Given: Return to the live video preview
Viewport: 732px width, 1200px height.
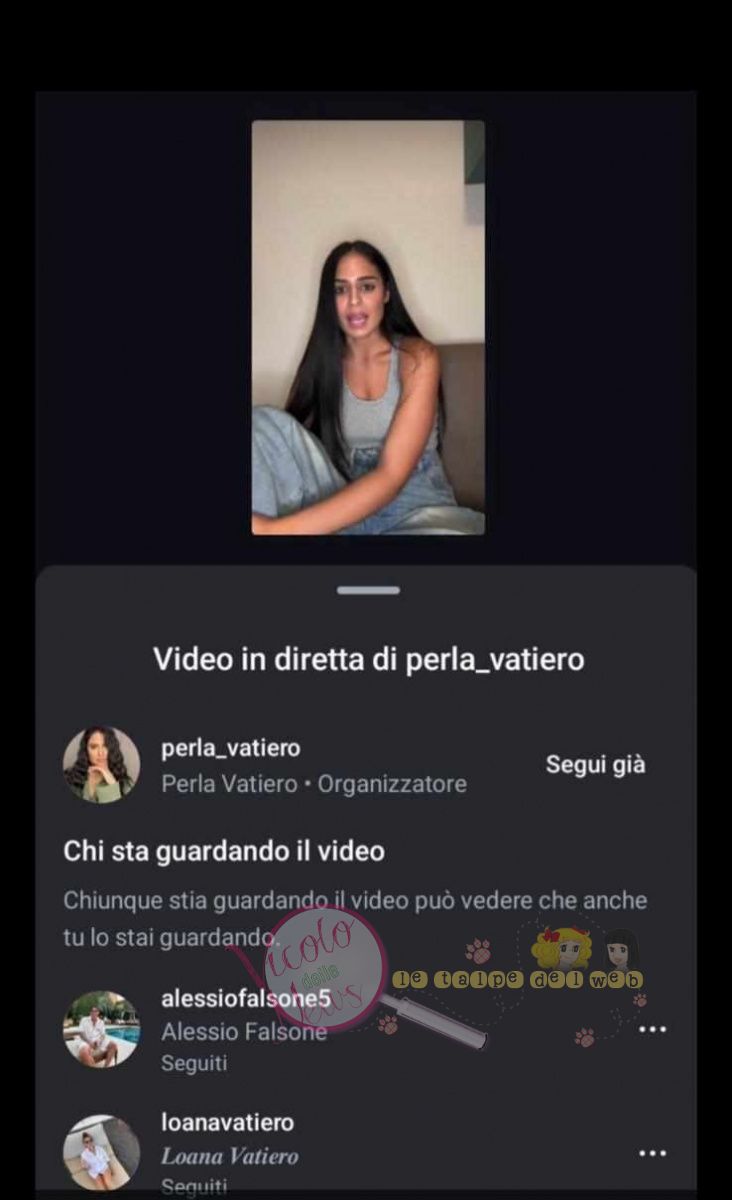Looking at the screenshot, I should pos(368,328).
